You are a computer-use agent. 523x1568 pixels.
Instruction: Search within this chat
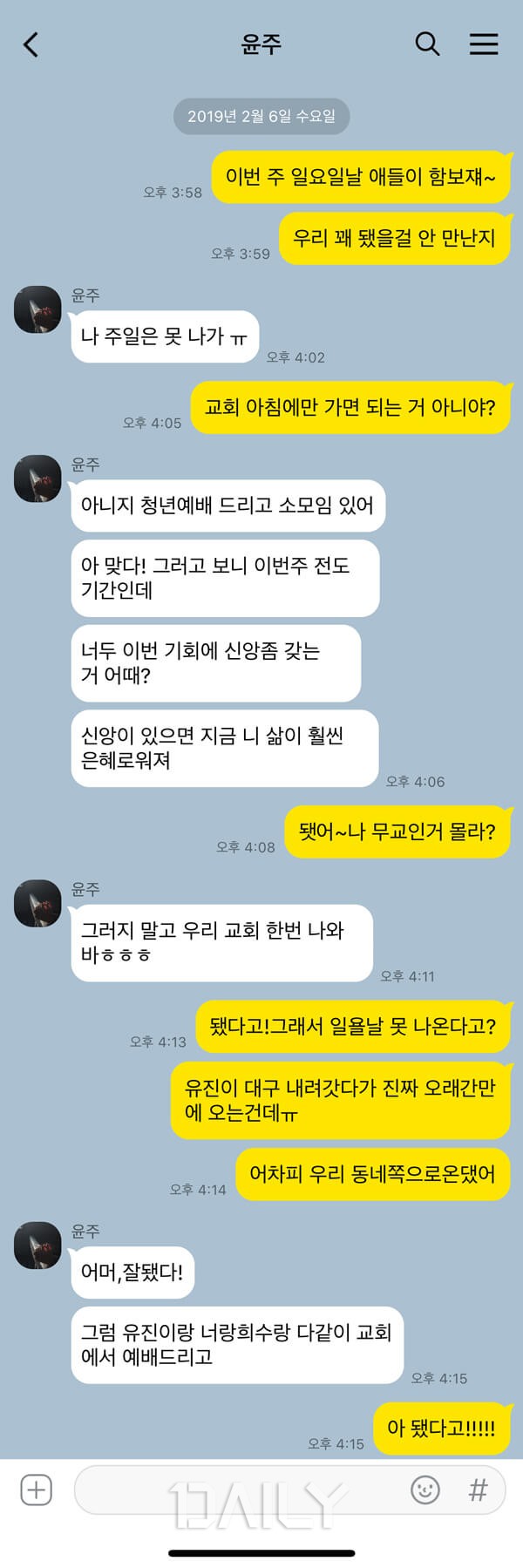coord(427,44)
